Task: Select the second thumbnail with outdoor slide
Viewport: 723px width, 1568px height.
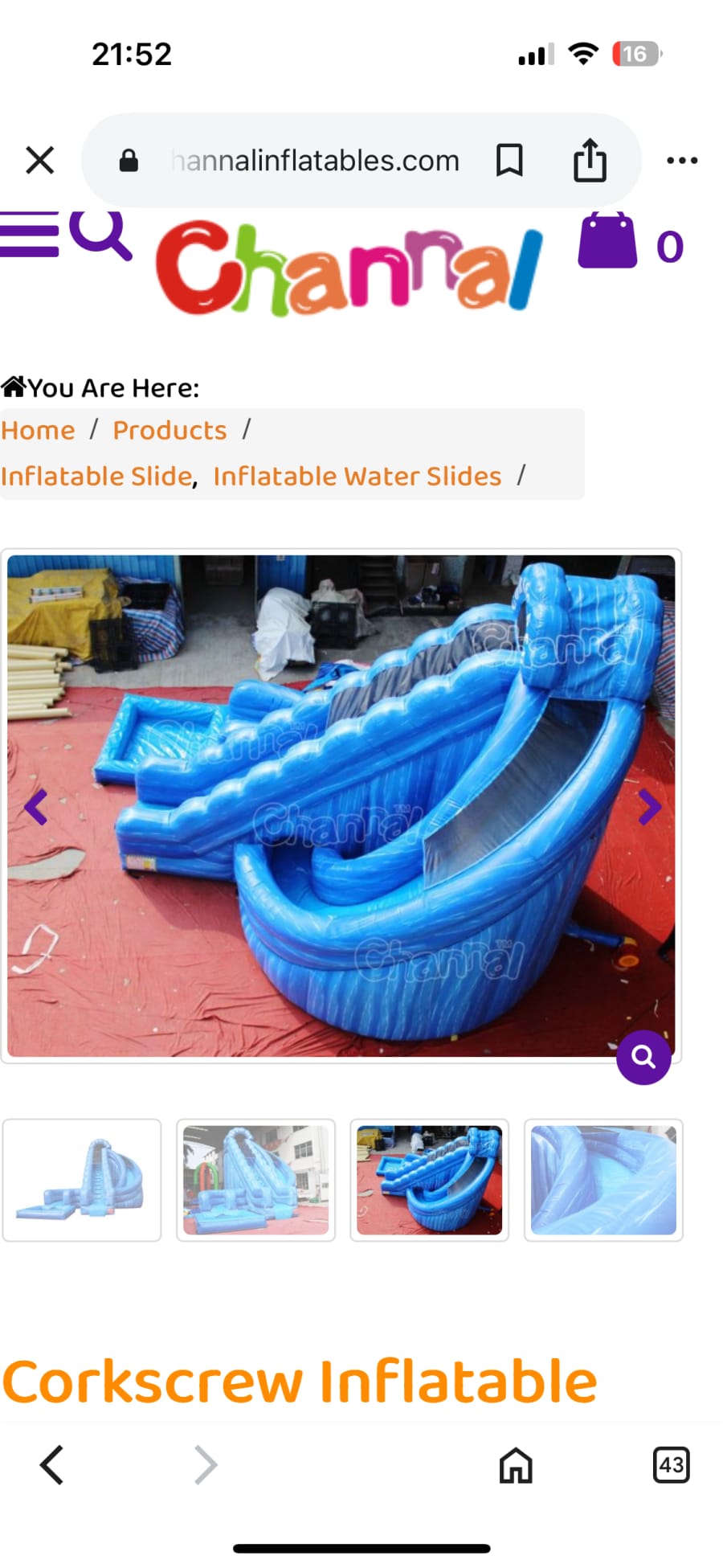Action: (x=255, y=1180)
